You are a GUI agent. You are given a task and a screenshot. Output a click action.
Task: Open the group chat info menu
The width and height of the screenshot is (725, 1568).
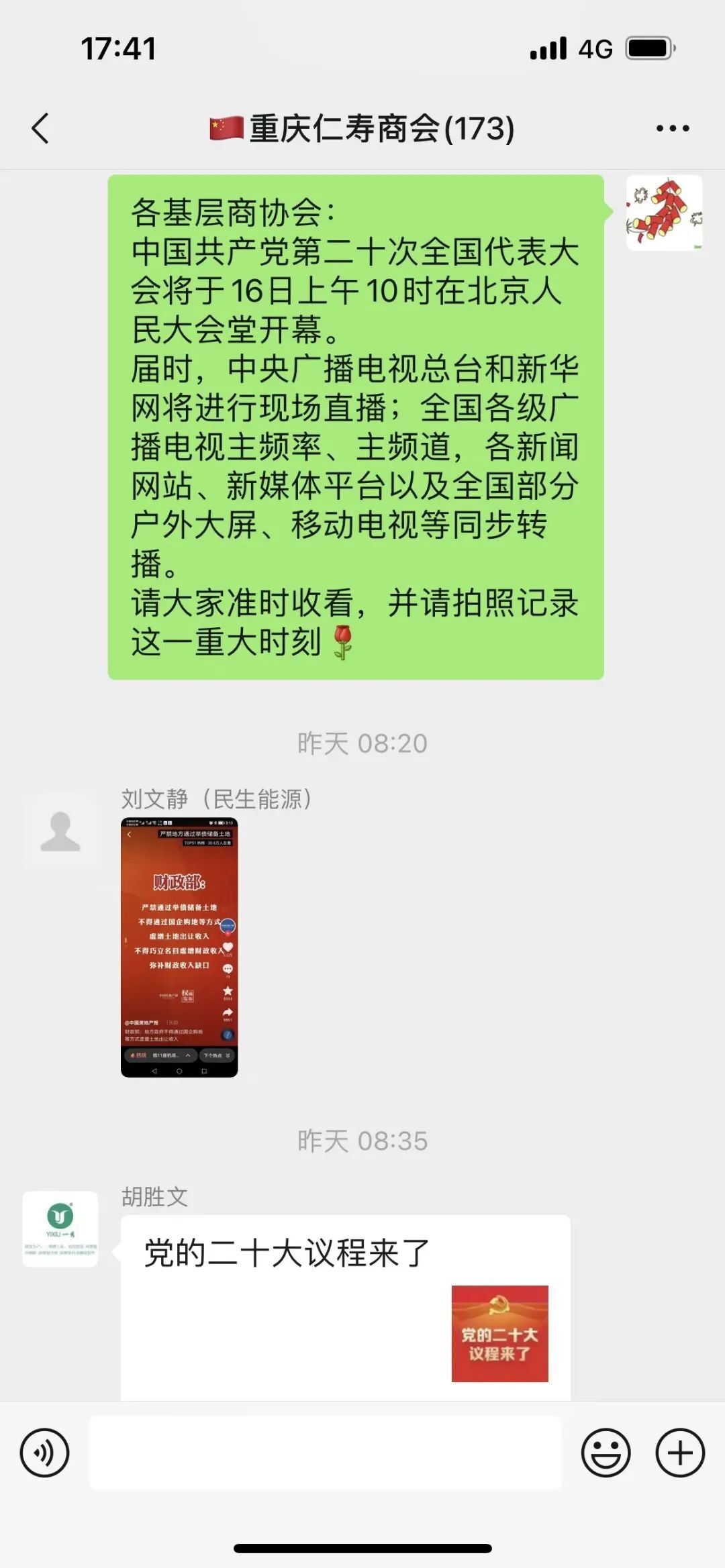click(x=673, y=128)
